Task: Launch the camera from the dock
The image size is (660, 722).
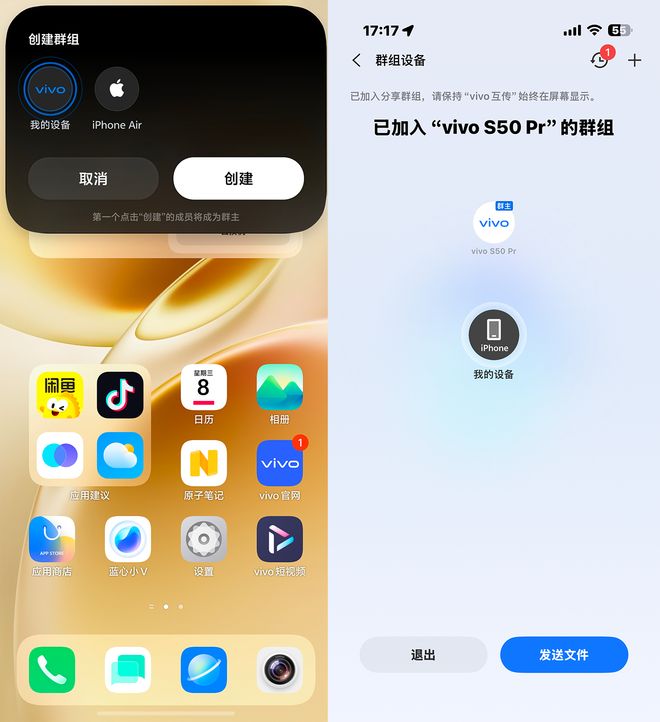Action: coord(280,670)
